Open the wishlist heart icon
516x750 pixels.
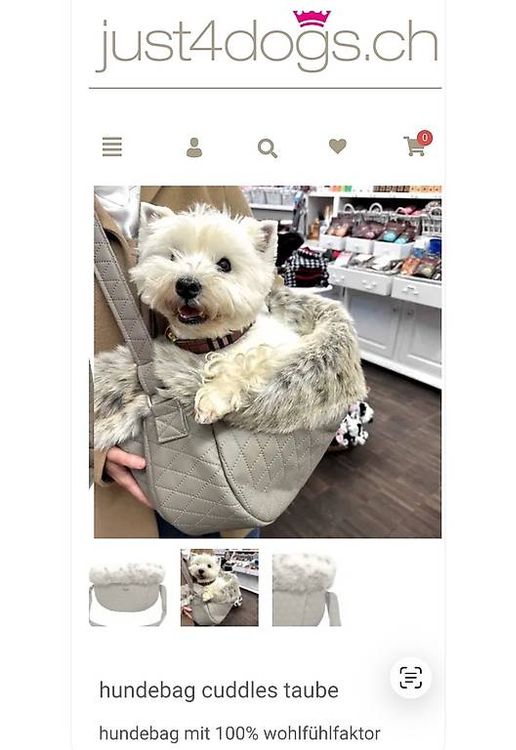pyautogui.click(x=338, y=146)
